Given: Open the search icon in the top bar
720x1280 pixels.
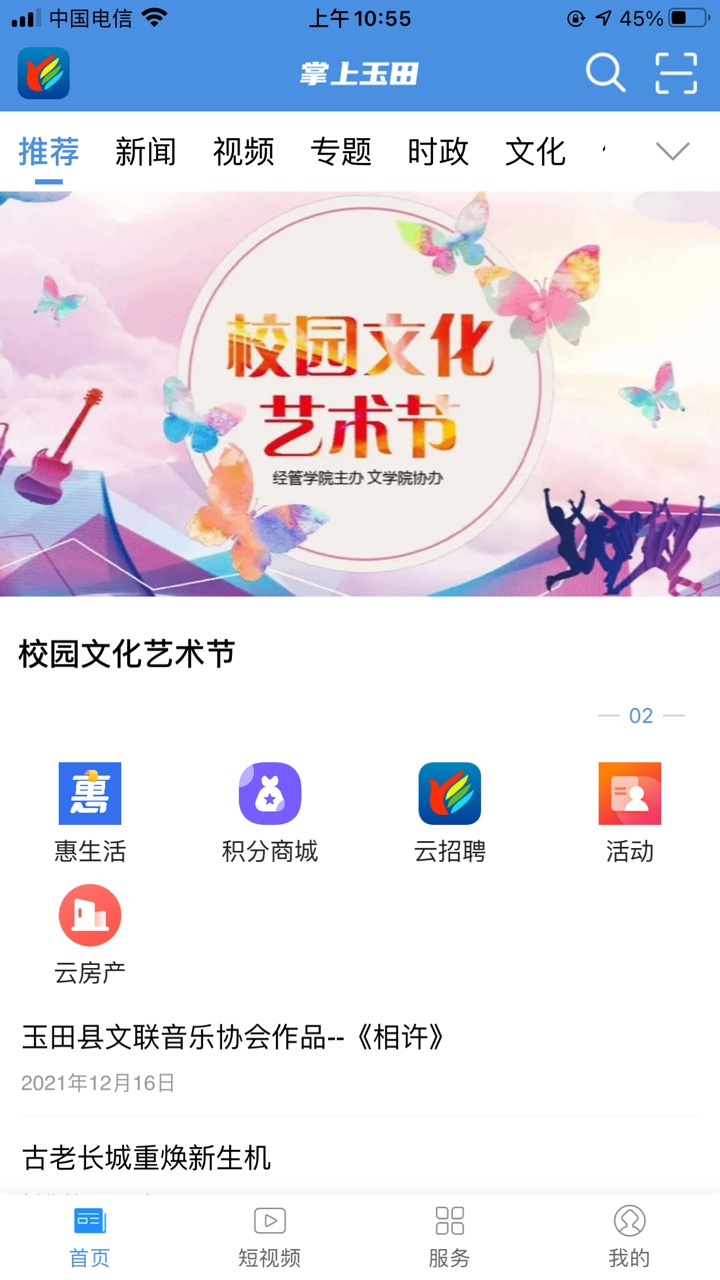Looking at the screenshot, I should tap(605, 73).
